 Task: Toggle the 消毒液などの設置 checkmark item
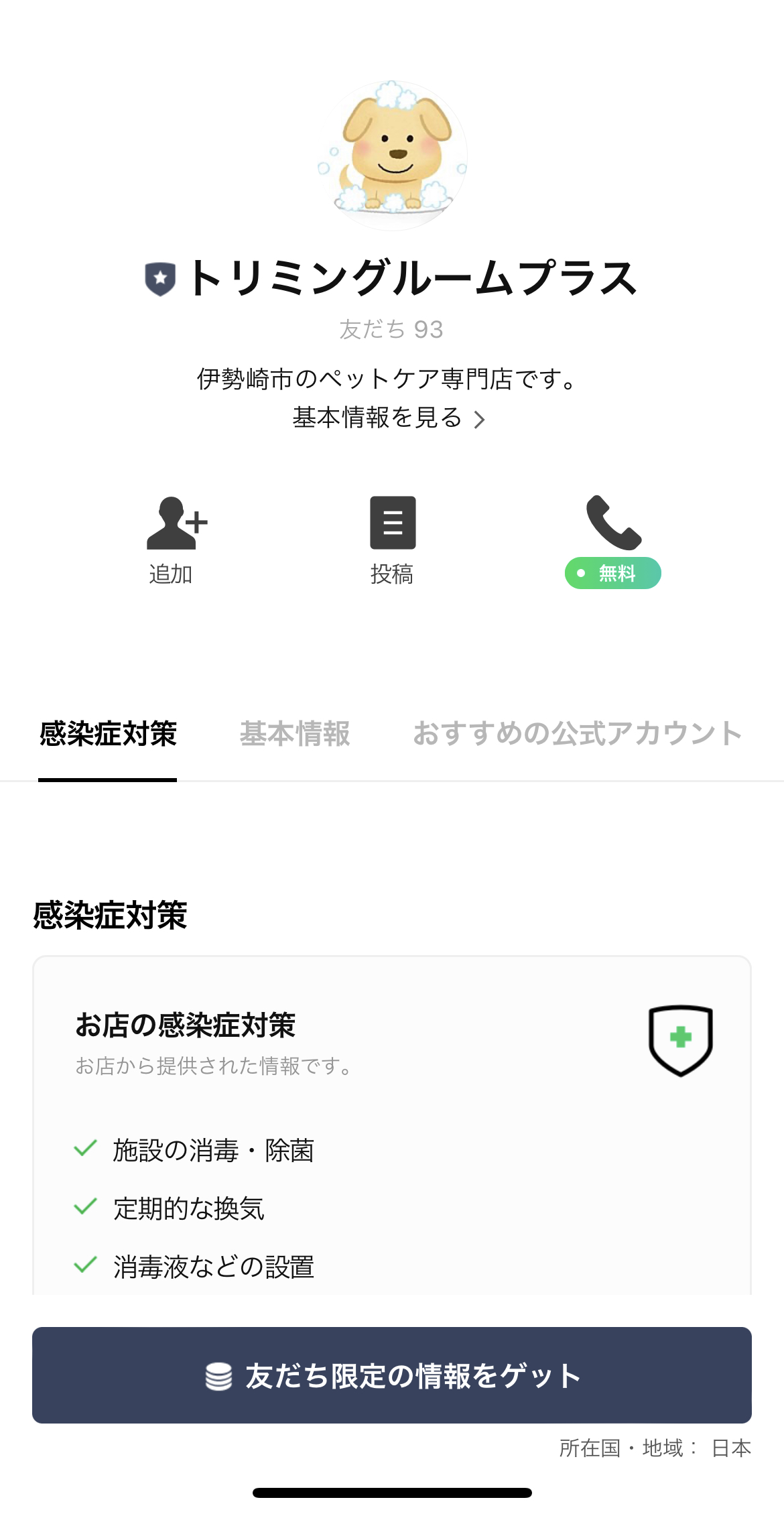pyautogui.click(x=212, y=1265)
